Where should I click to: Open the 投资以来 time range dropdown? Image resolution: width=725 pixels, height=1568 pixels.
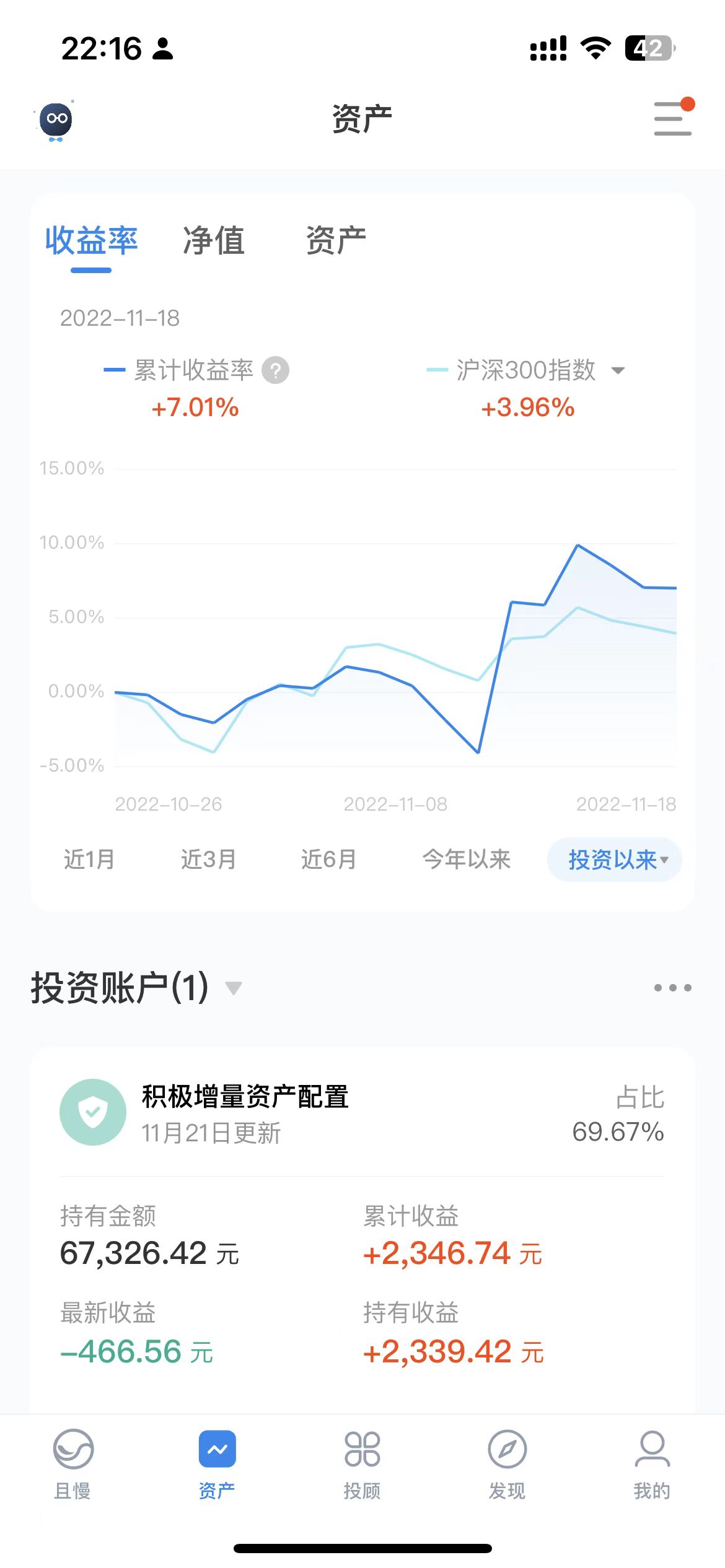point(614,860)
